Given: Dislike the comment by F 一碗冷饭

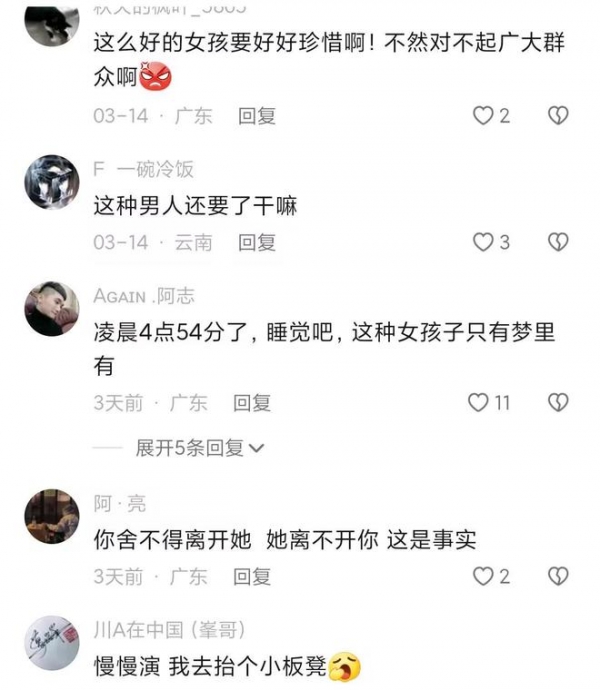Looking at the screenshot, I should click(x=558, y=242).
